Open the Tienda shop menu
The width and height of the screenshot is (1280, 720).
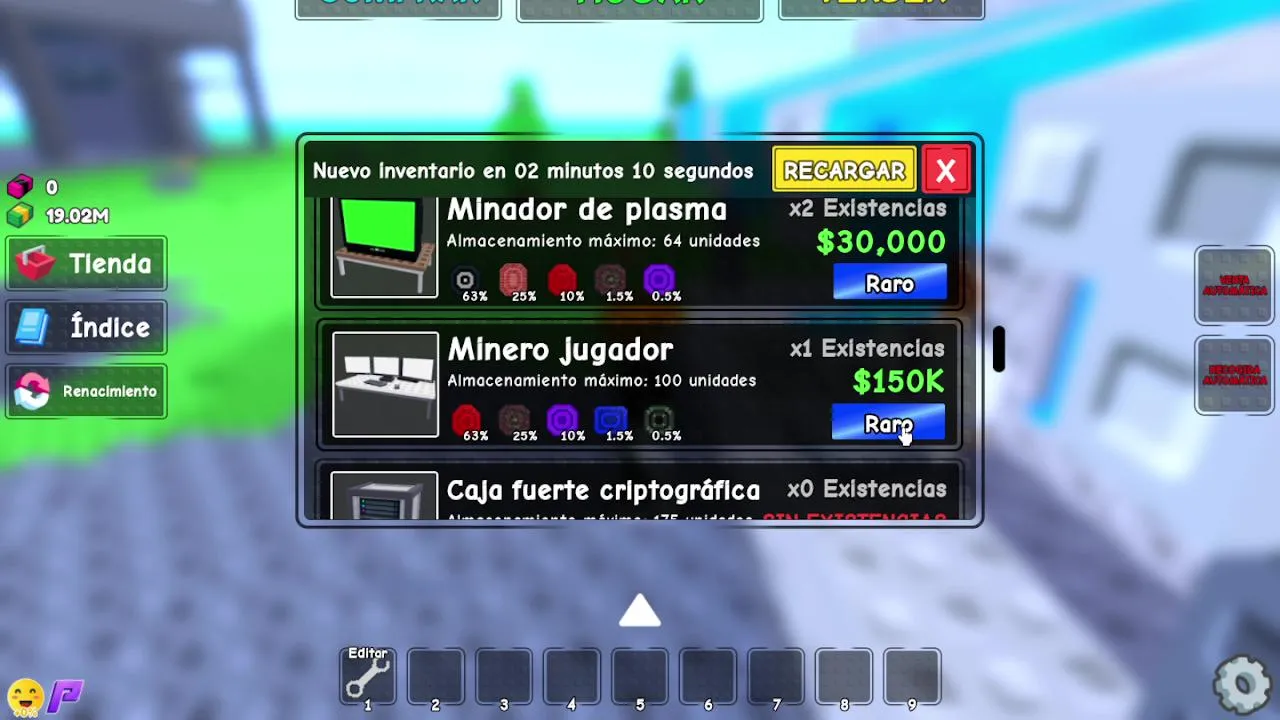point(86,264)
